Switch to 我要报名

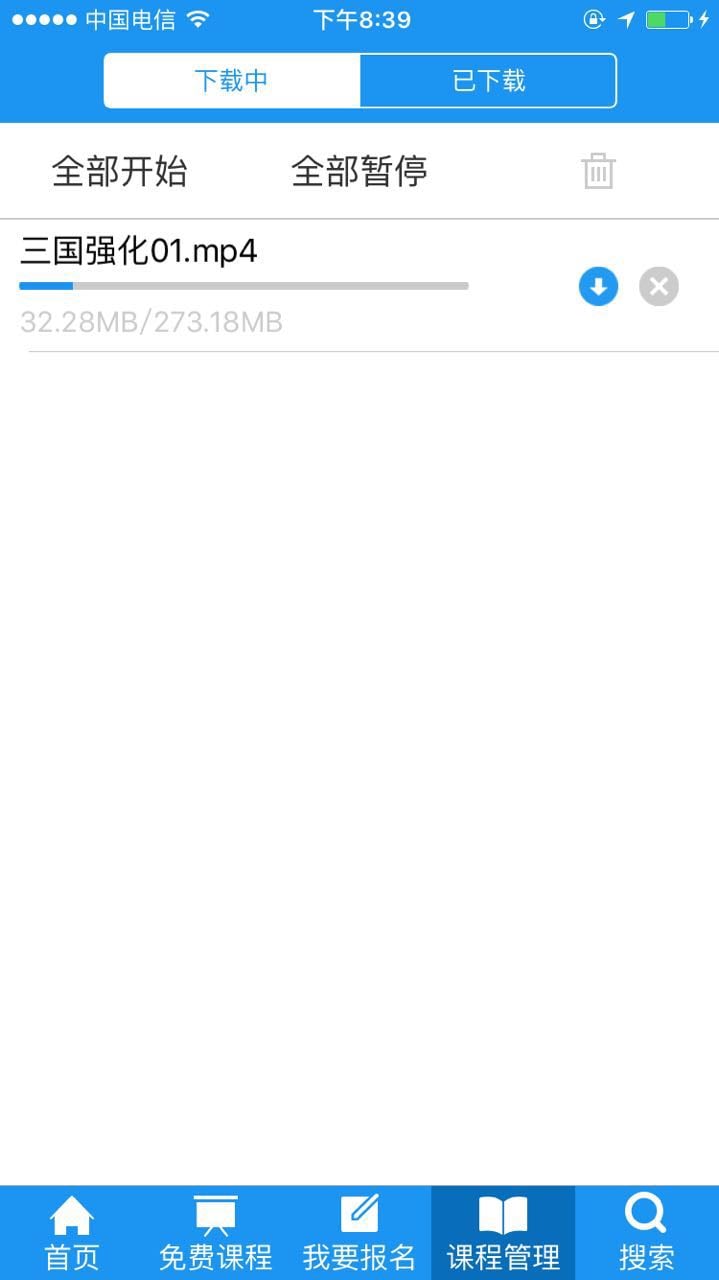(359, 1233)
